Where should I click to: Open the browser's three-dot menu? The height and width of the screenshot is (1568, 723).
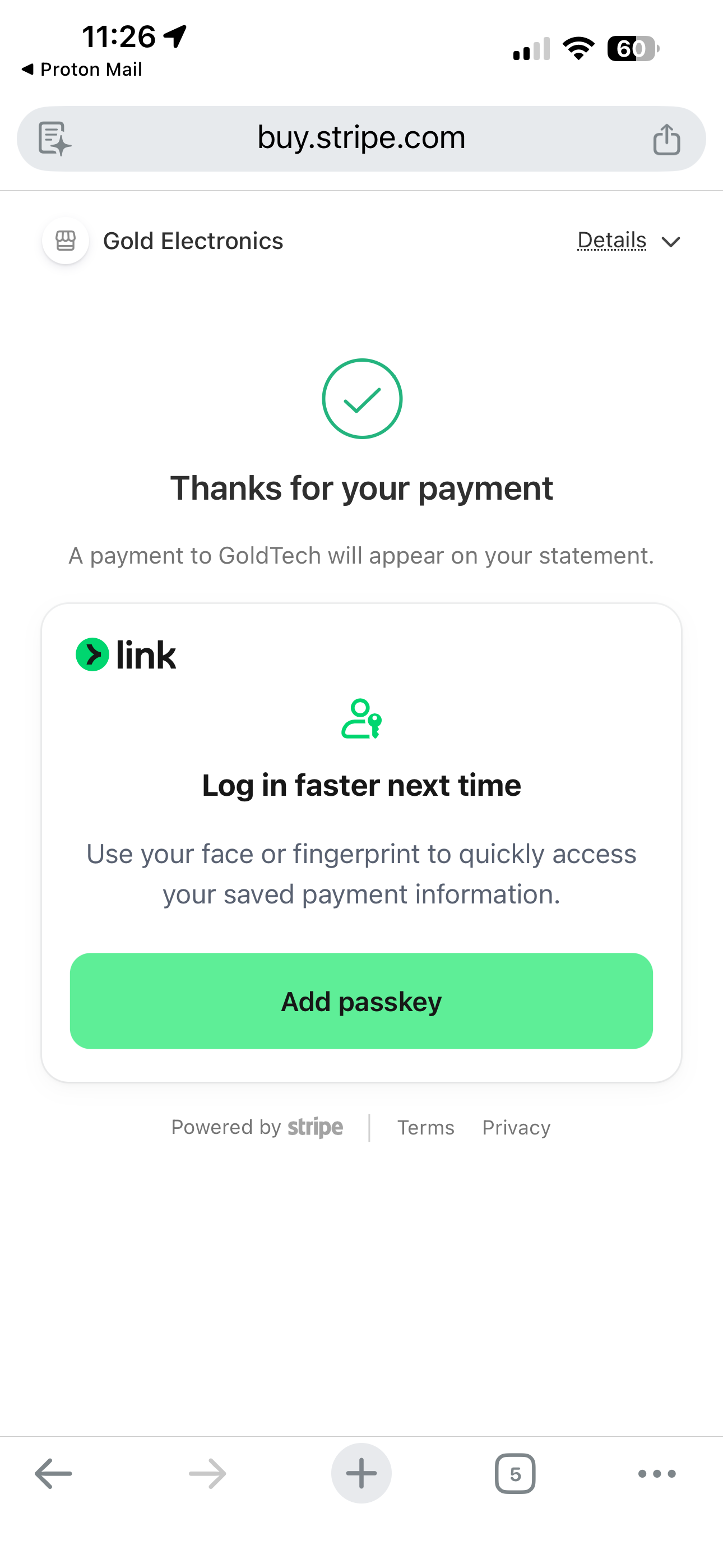(x=657, y=1473)
